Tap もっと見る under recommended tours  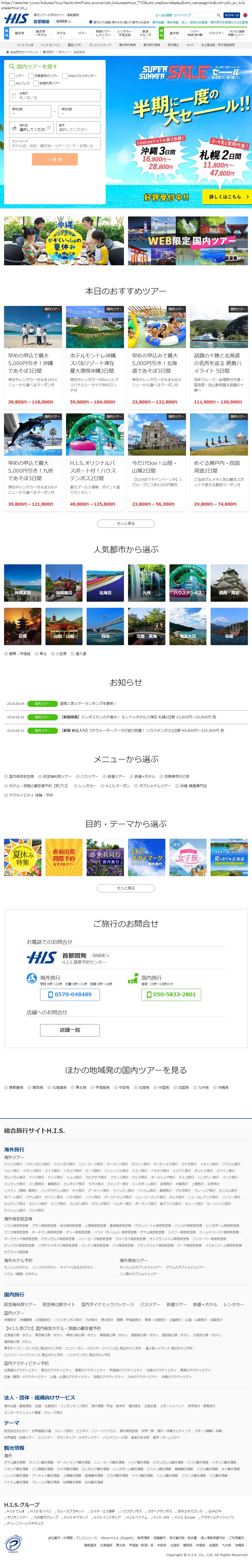pyautogui.click(x=126, y=523)
